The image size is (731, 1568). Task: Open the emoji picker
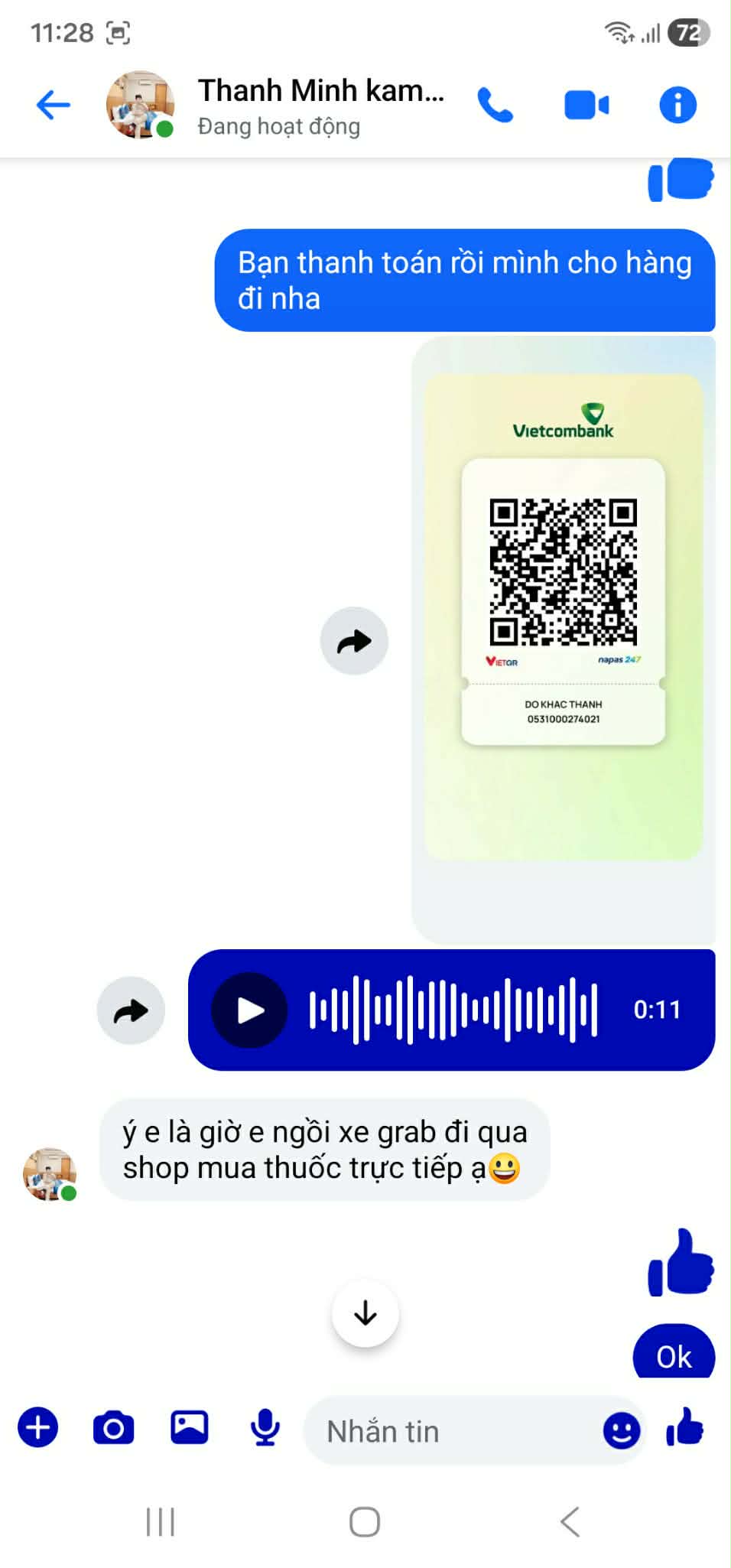pyautogui.click(x=621, y=1430)
